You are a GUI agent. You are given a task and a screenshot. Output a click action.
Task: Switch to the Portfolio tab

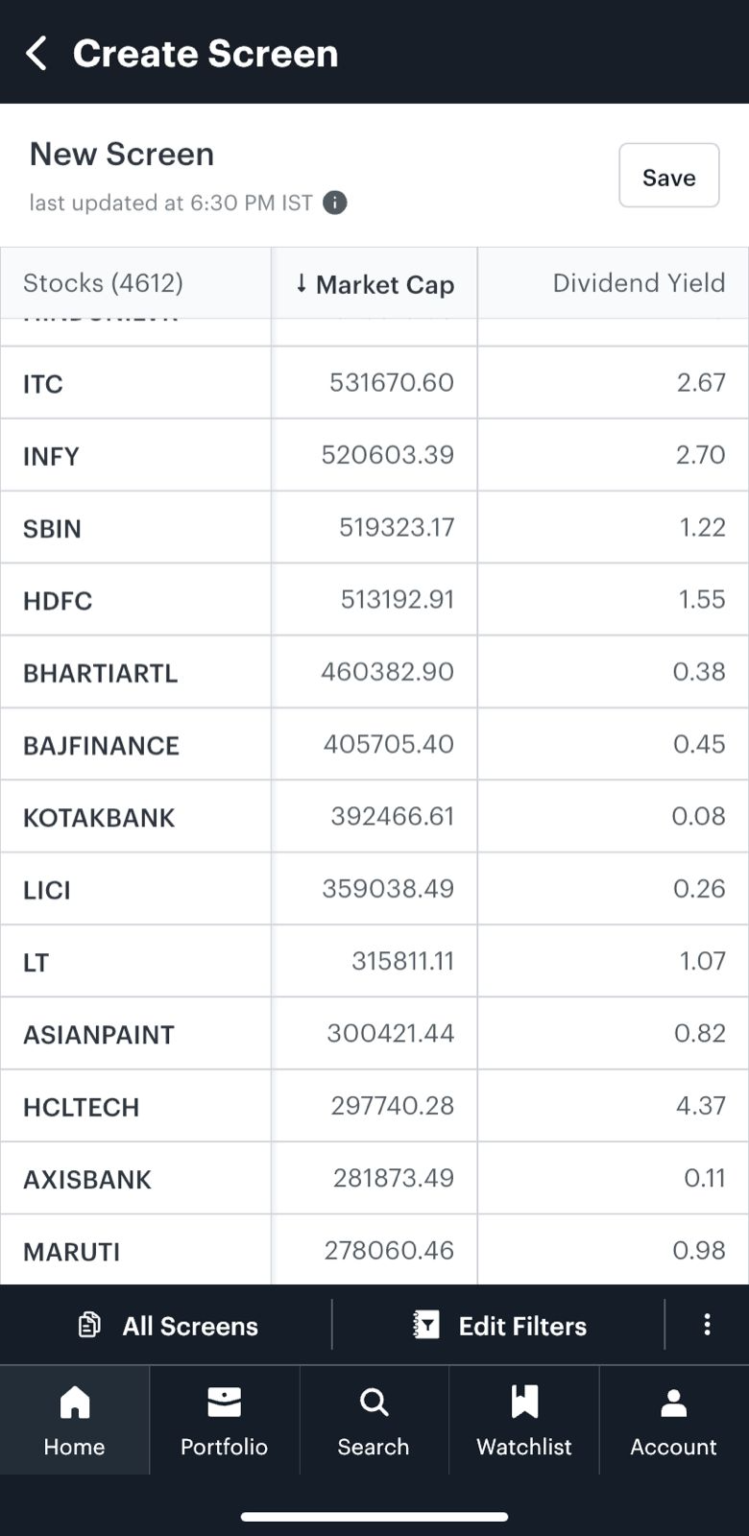[x=223, y=1420]
